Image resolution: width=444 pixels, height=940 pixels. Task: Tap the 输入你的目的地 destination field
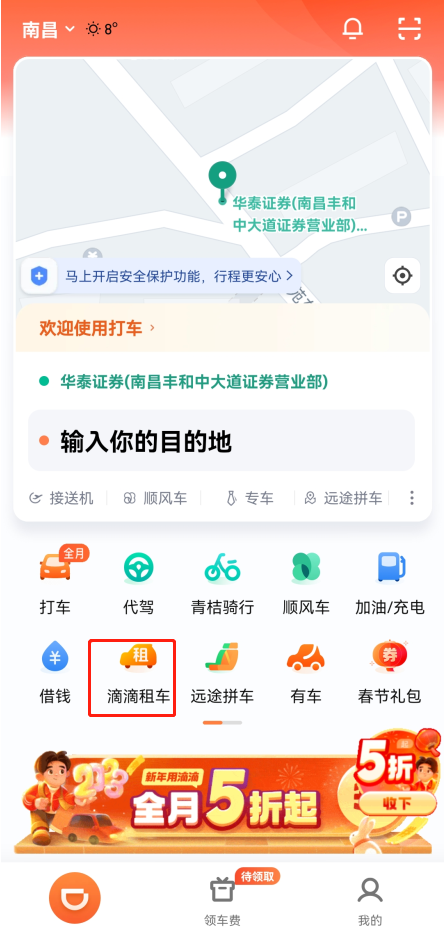pos(221,441)
